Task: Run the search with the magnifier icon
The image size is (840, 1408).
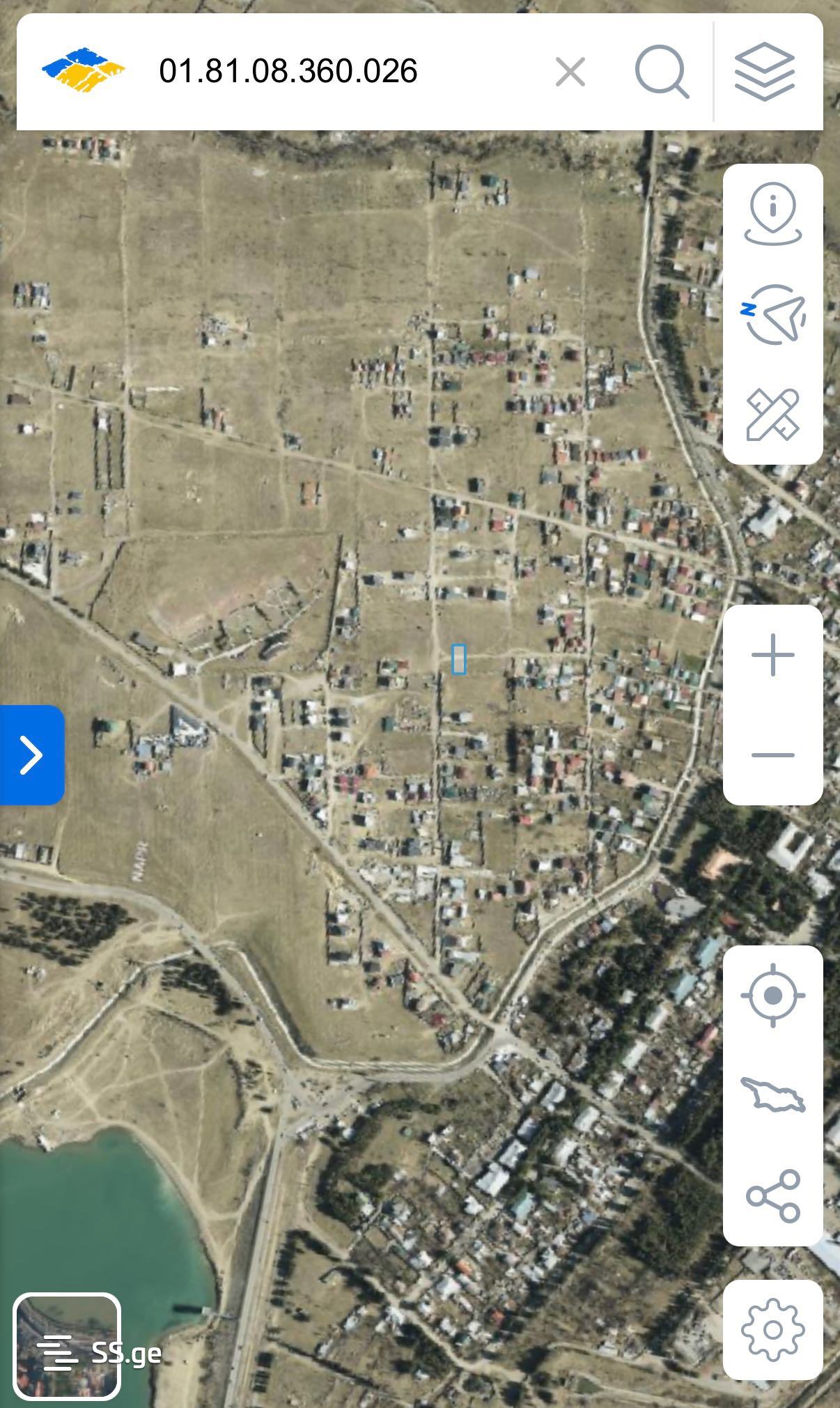Action: pos(662,72)
